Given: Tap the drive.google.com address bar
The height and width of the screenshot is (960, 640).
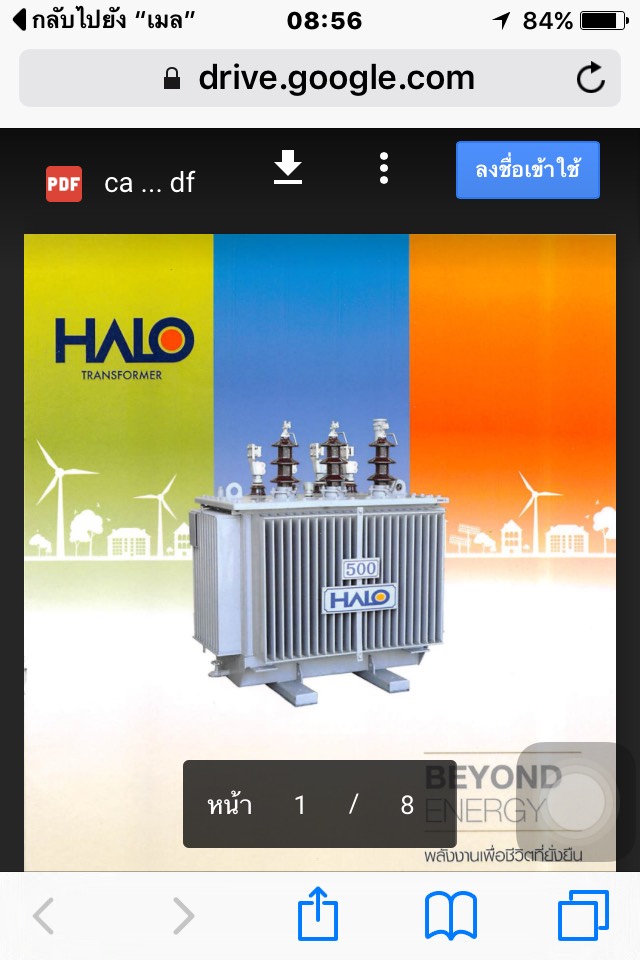Looking at the screenshot, I should coord(320,78).
